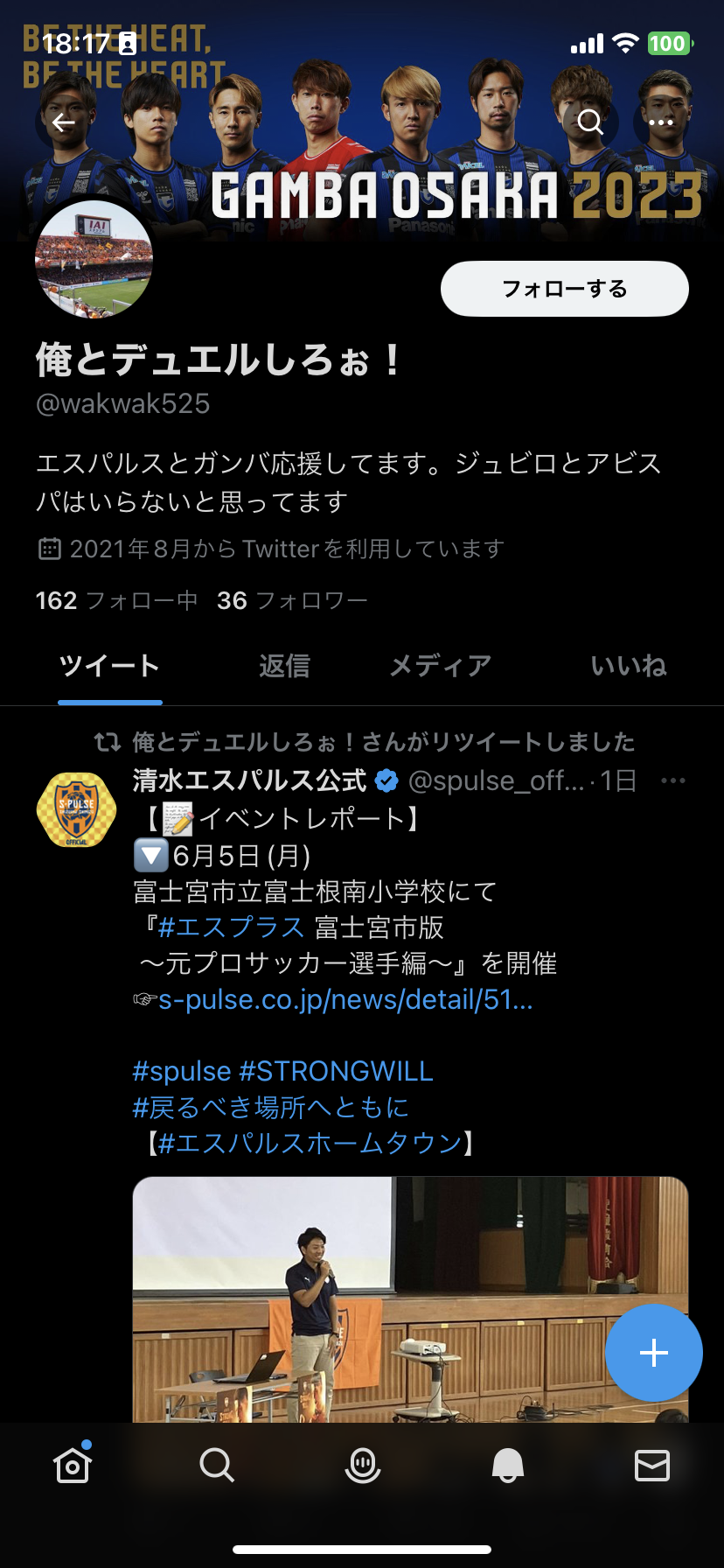Compose a new tweet with plus button
The height and width of the screenshot is (1568, 724).
pos(654,1353)
